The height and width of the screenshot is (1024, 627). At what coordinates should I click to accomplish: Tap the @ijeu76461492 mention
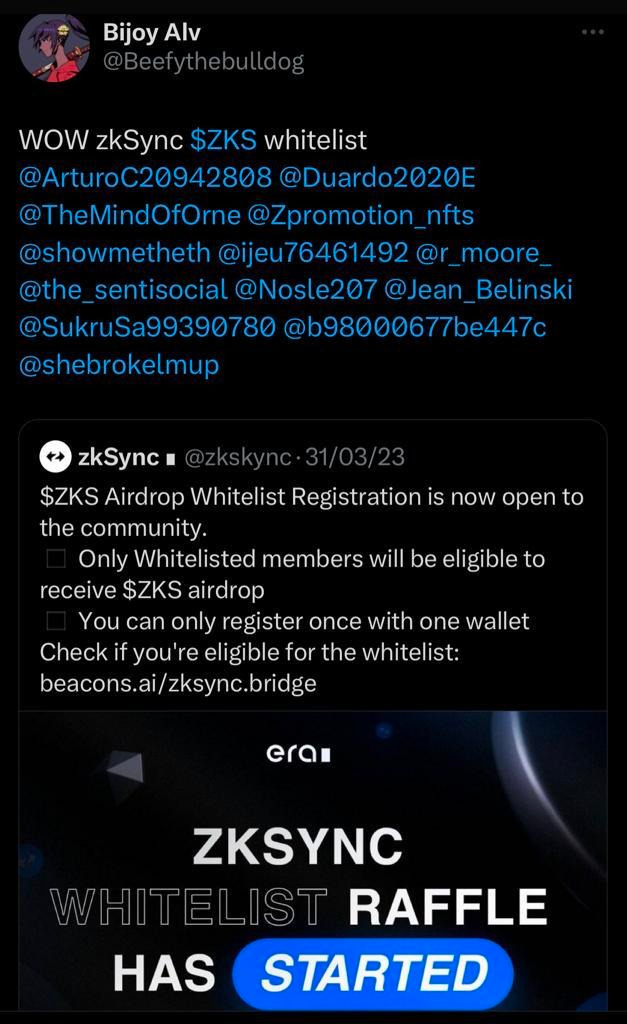[x=320, y=252]
